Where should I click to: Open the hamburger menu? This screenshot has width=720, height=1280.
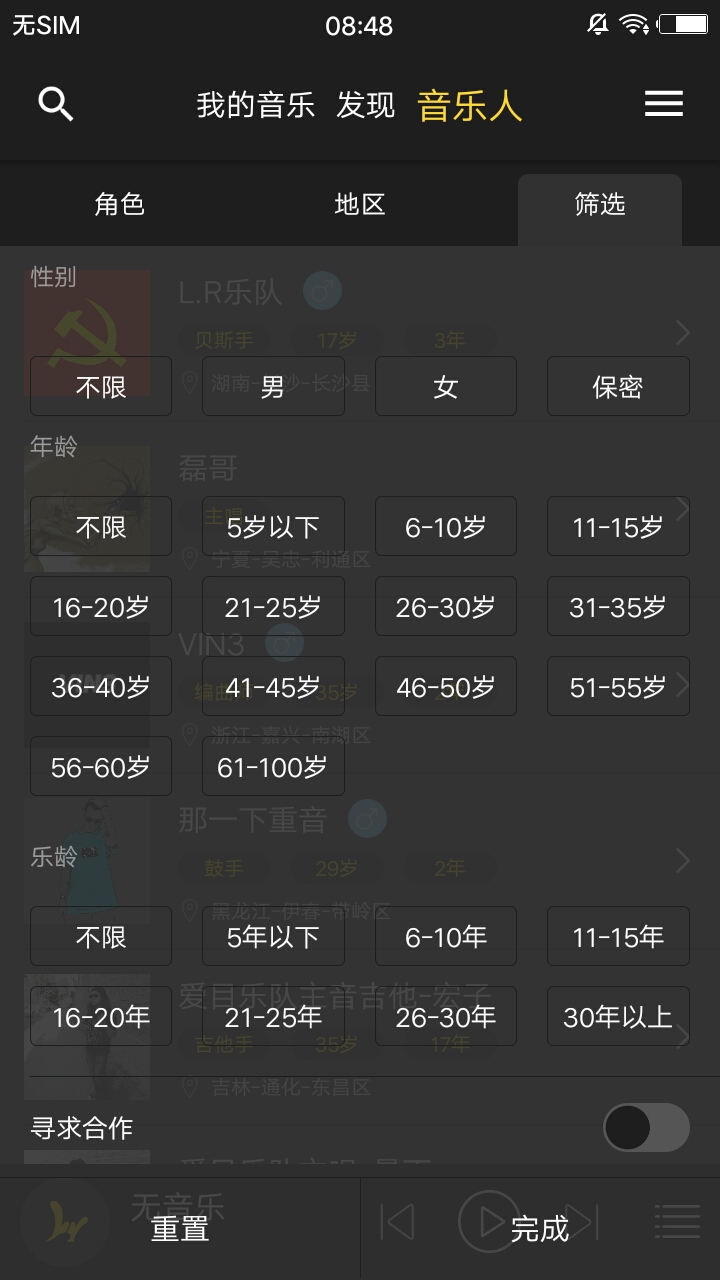pos(664,104)
